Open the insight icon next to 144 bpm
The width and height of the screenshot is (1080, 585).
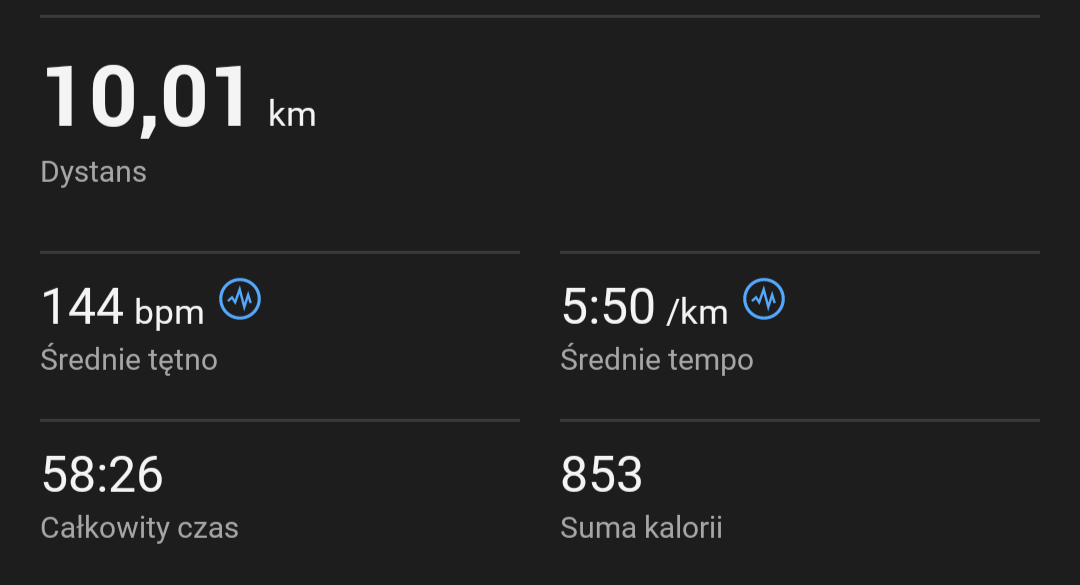click(240, 298)
